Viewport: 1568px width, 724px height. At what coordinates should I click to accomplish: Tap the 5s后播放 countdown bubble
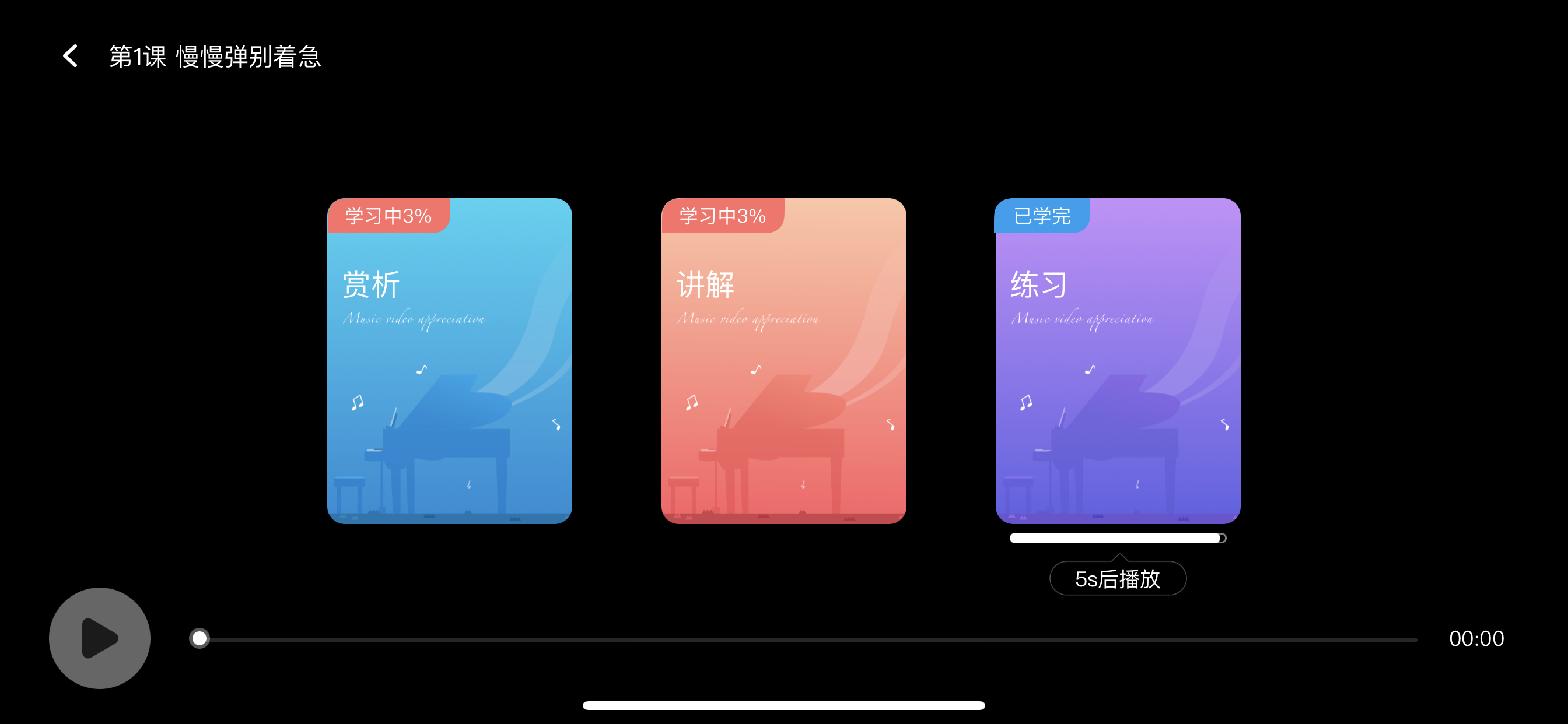click(x=1118, y=578)
